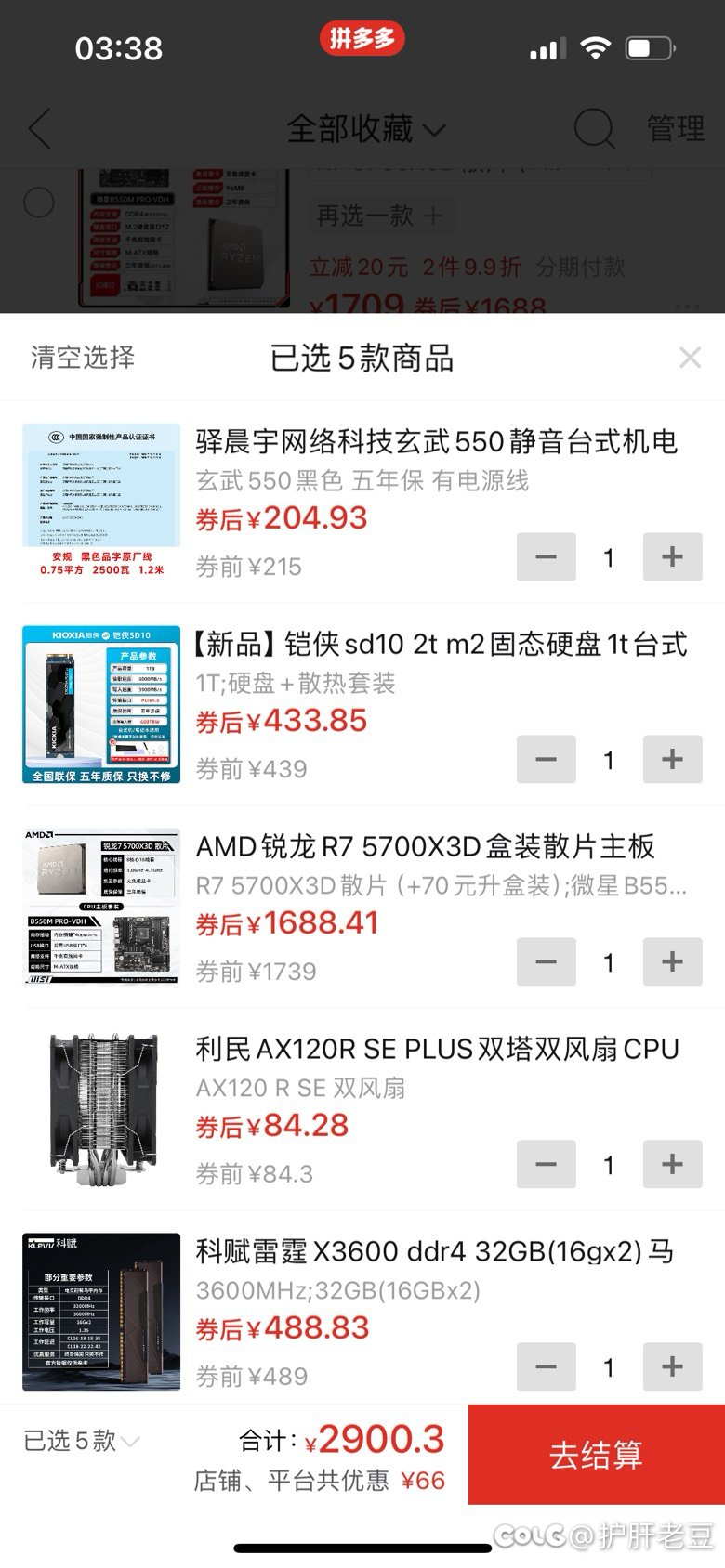The width and height of the screenshot is (725, 1568).
Task: Open the 利民 AX120R cooler product image
Action: click(x=101, y=1109)
